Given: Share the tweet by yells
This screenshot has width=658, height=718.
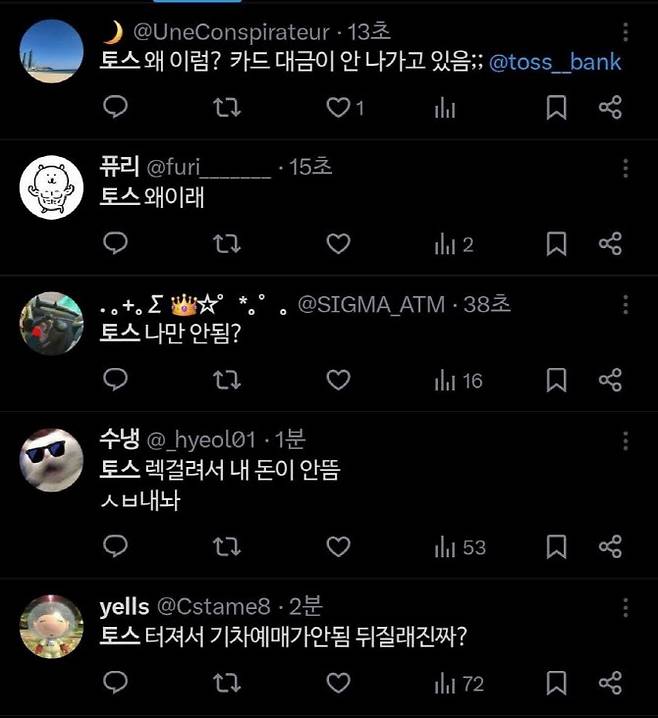Looking at the screenshot, I should 610,683.
